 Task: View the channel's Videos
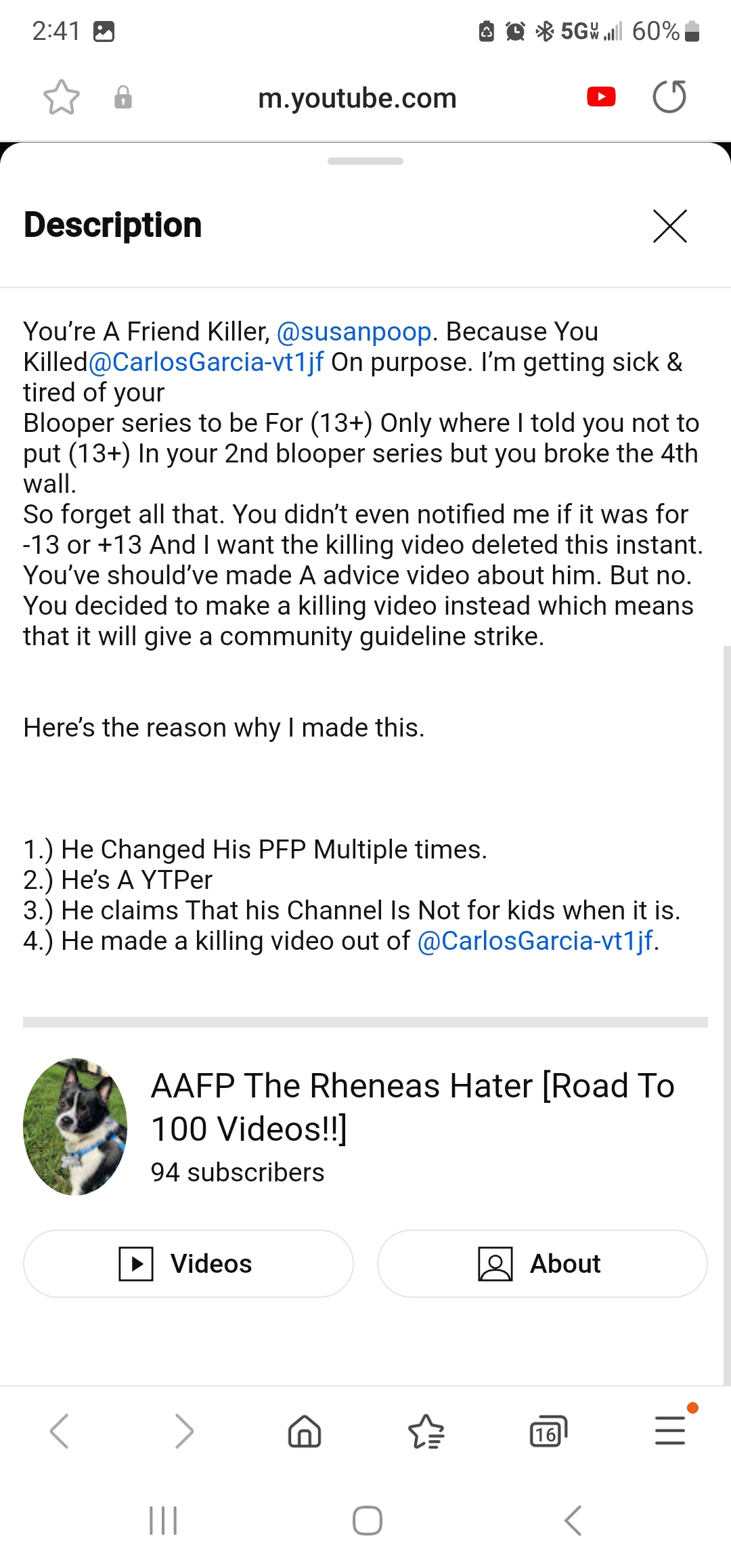click(188, 1263)
